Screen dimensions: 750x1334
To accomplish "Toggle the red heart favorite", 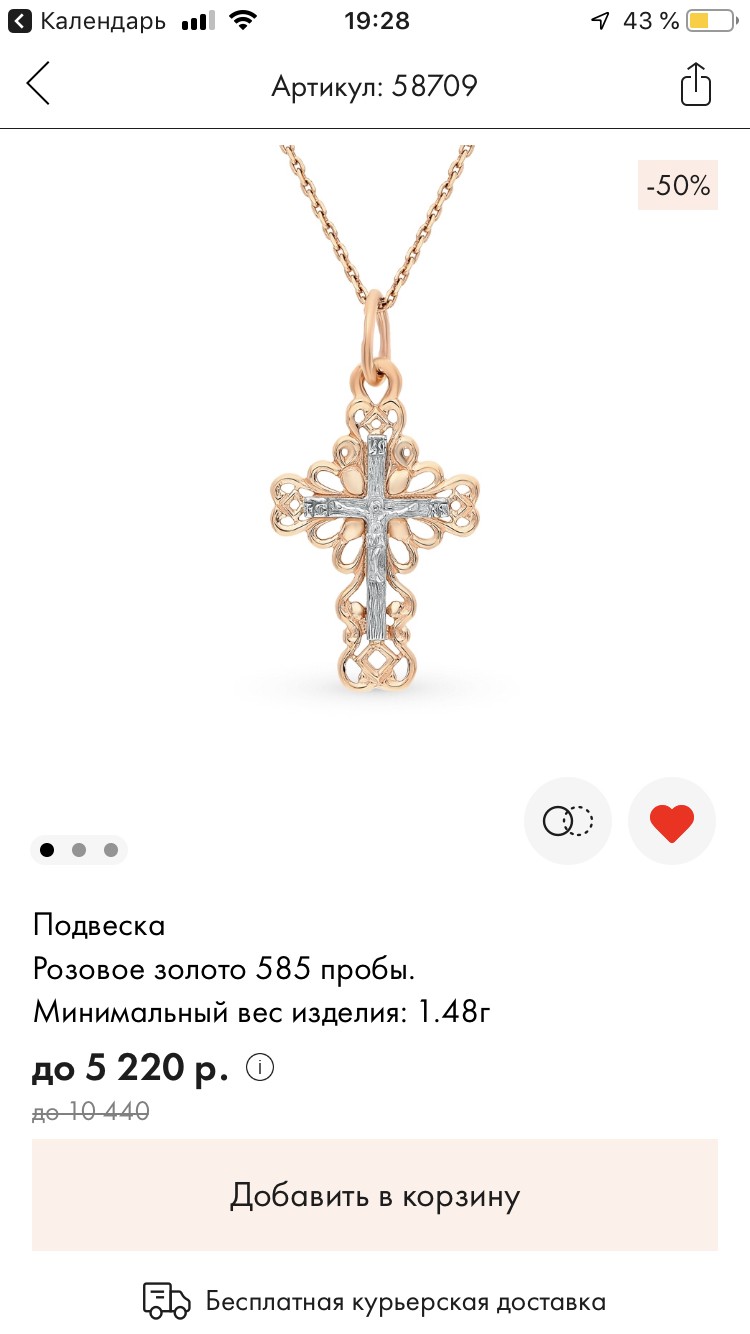I will click(671, 822).
